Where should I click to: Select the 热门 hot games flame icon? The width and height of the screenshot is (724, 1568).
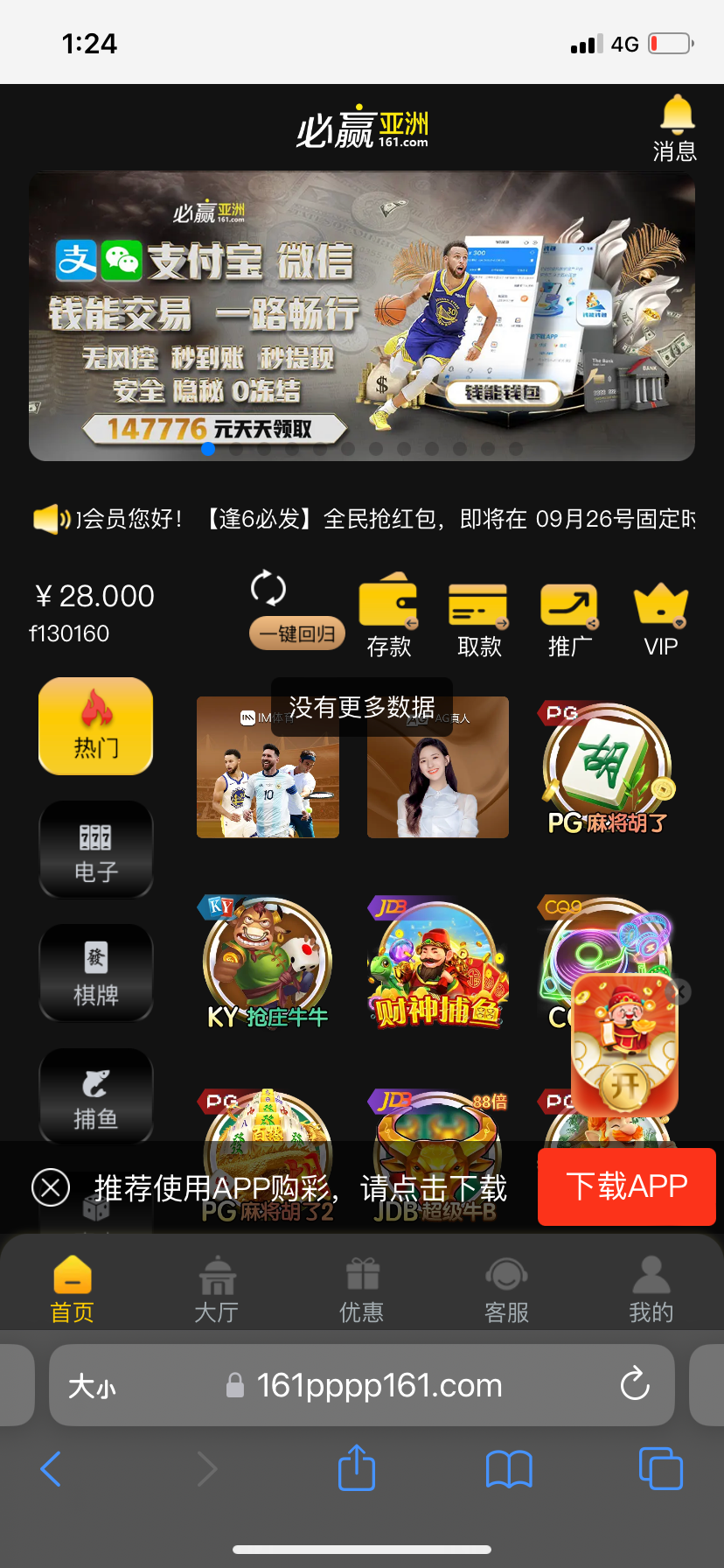95,726
